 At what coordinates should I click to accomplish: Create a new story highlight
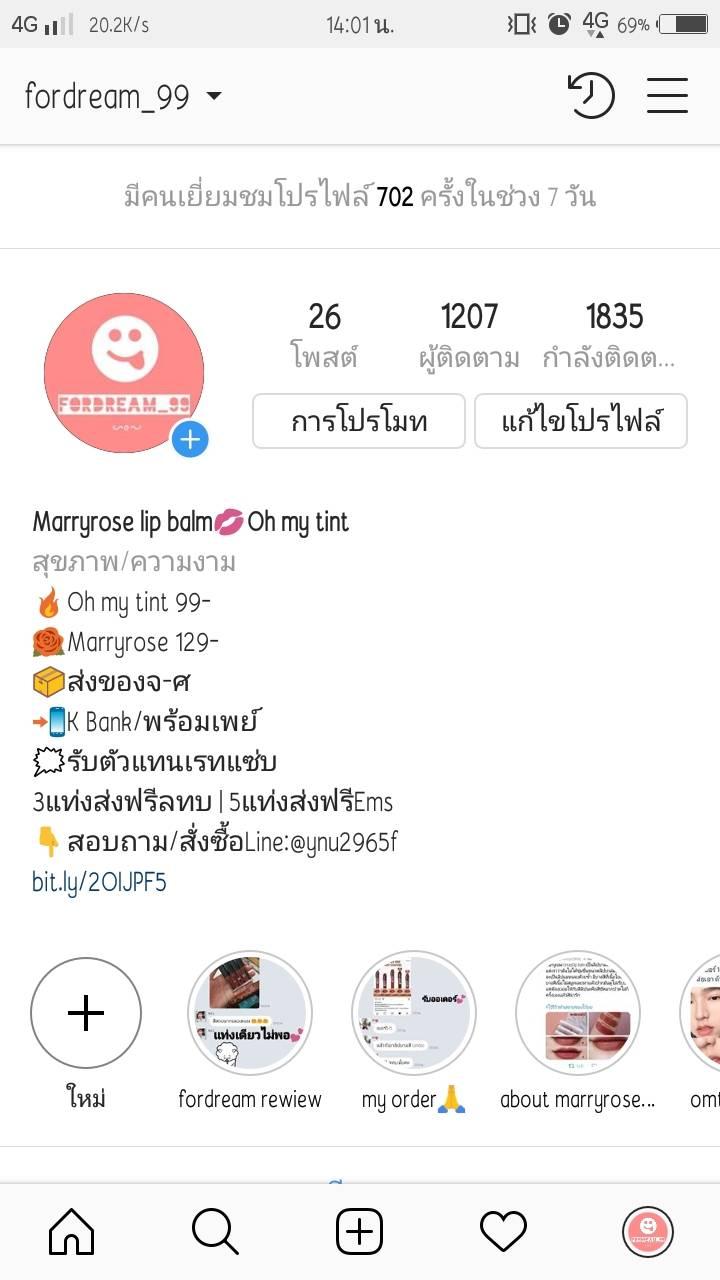coord(86,1013)
